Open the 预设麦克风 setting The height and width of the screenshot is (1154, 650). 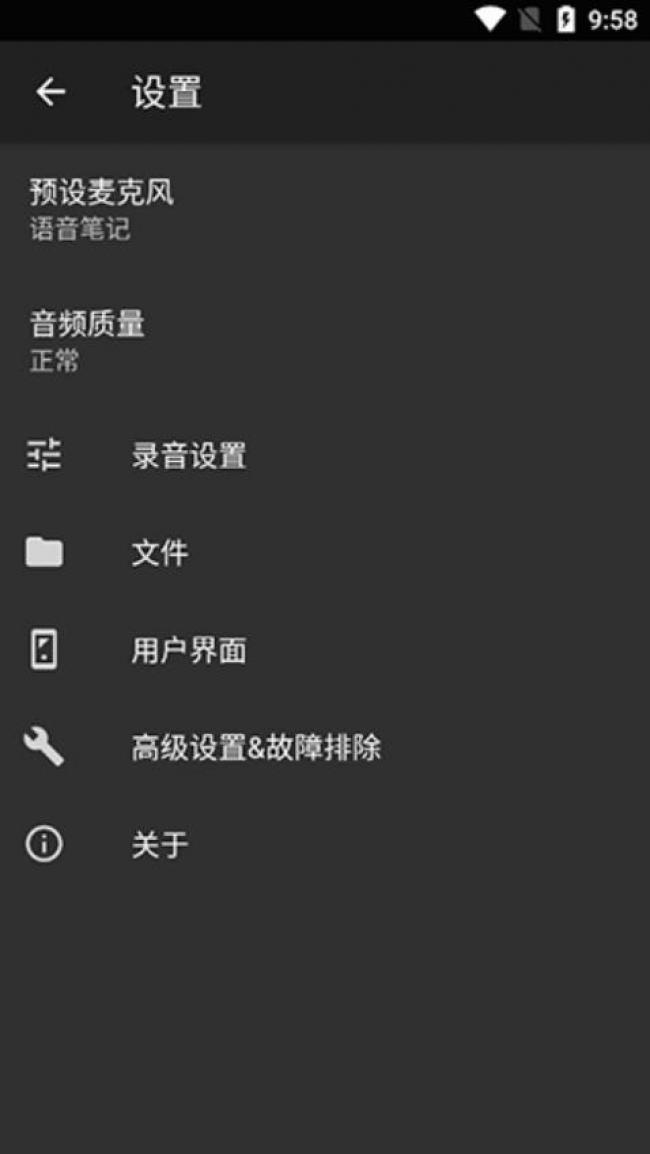[x=102, y=208]
